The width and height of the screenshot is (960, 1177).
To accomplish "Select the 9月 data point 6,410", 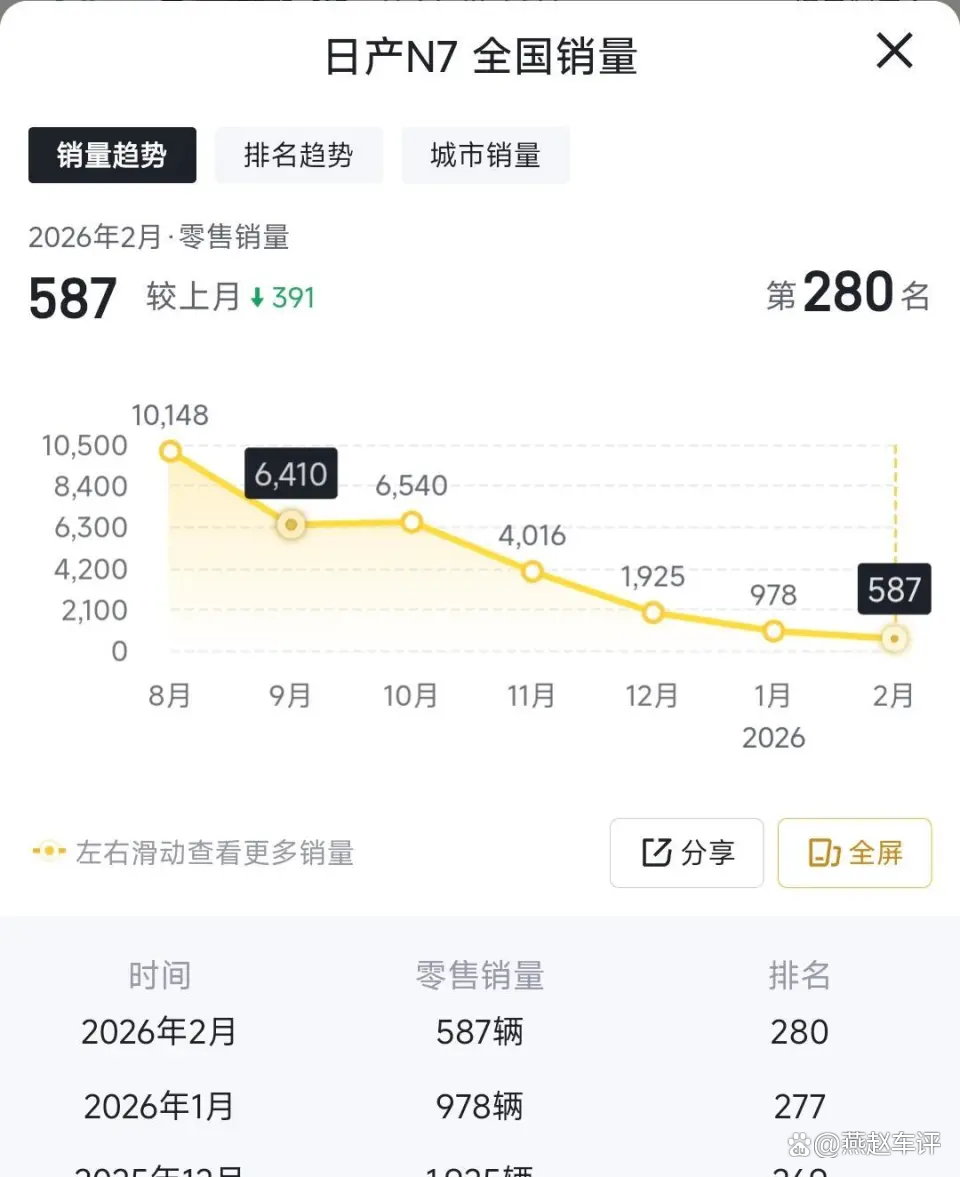I will tap(291, 524).
